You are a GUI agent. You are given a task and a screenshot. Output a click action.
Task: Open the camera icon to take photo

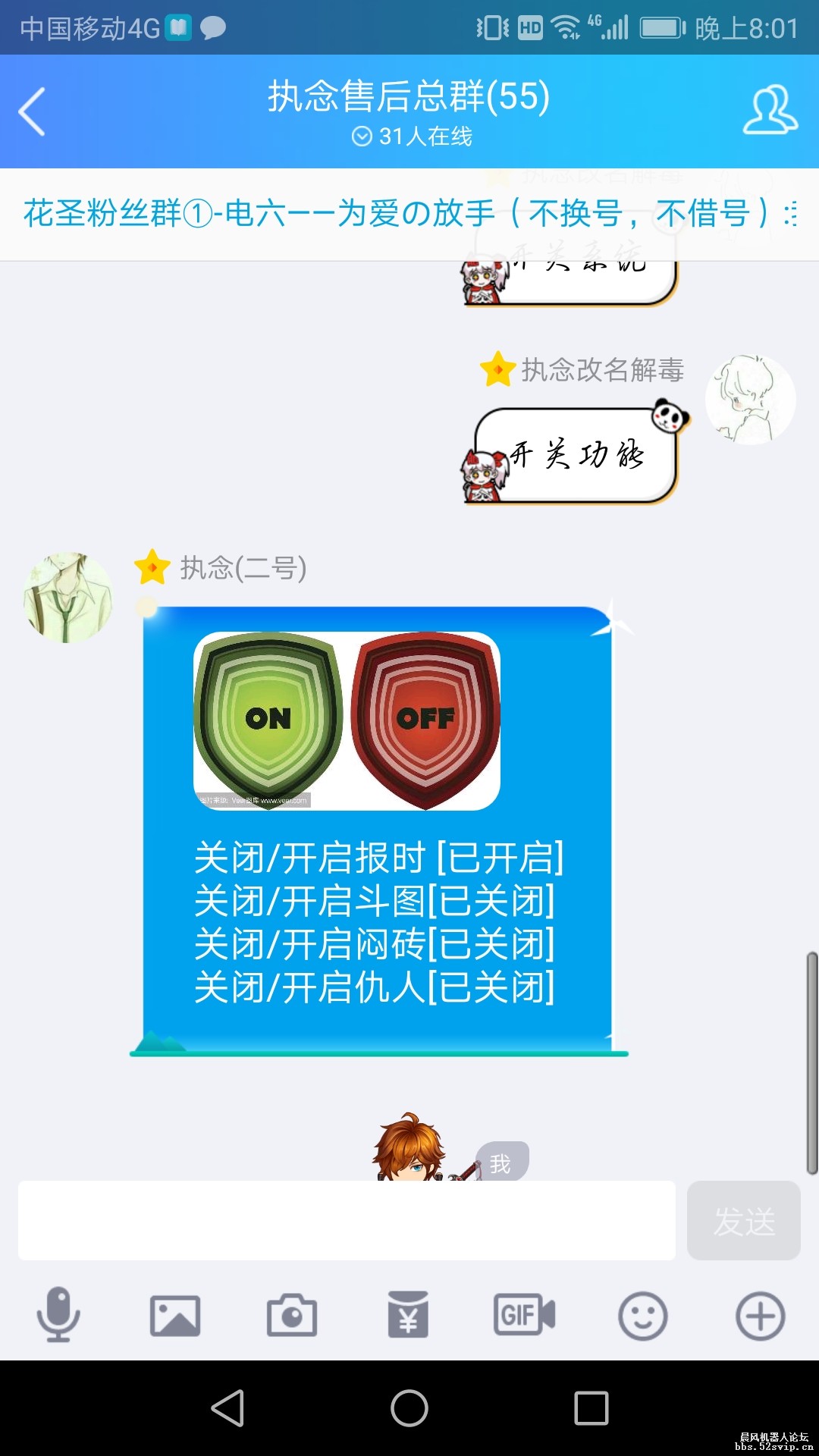point(293,1316)
